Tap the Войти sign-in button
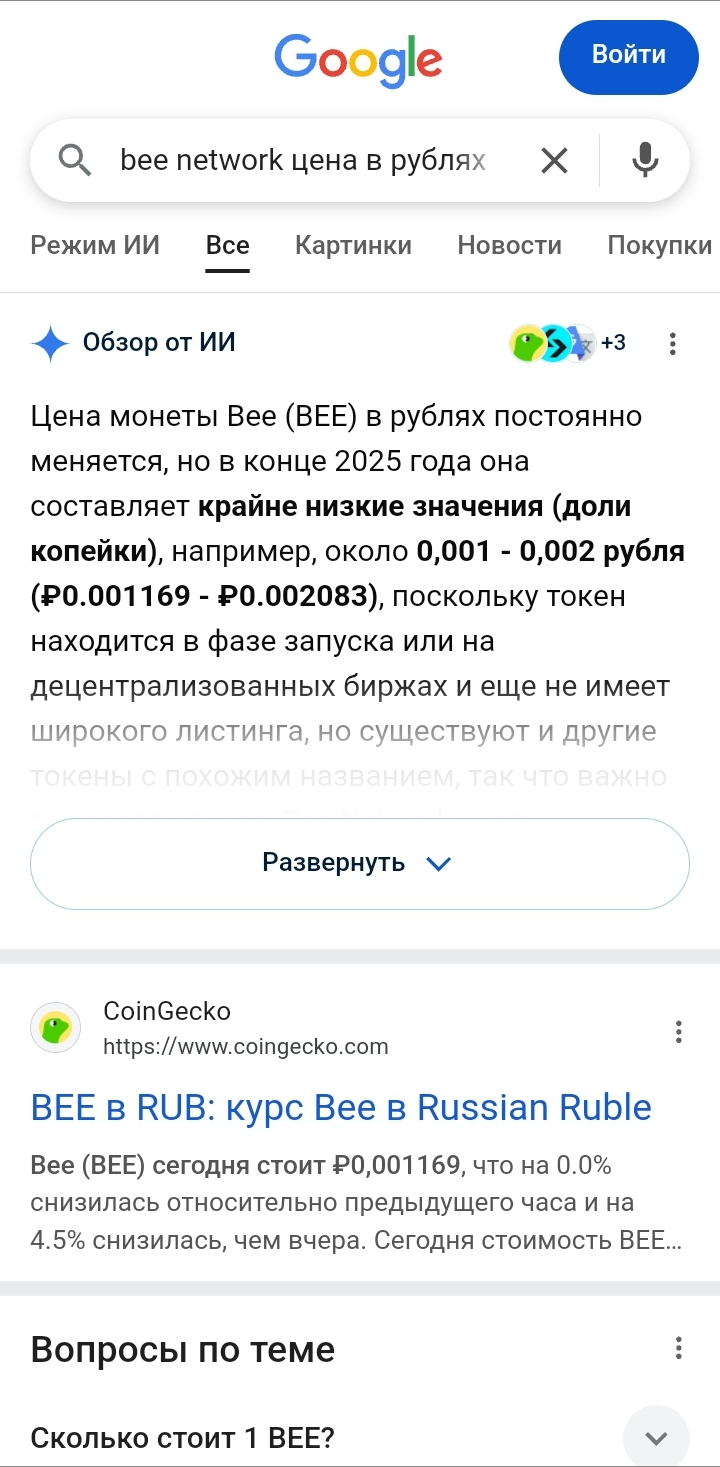720x1467 pixels. 628,55
